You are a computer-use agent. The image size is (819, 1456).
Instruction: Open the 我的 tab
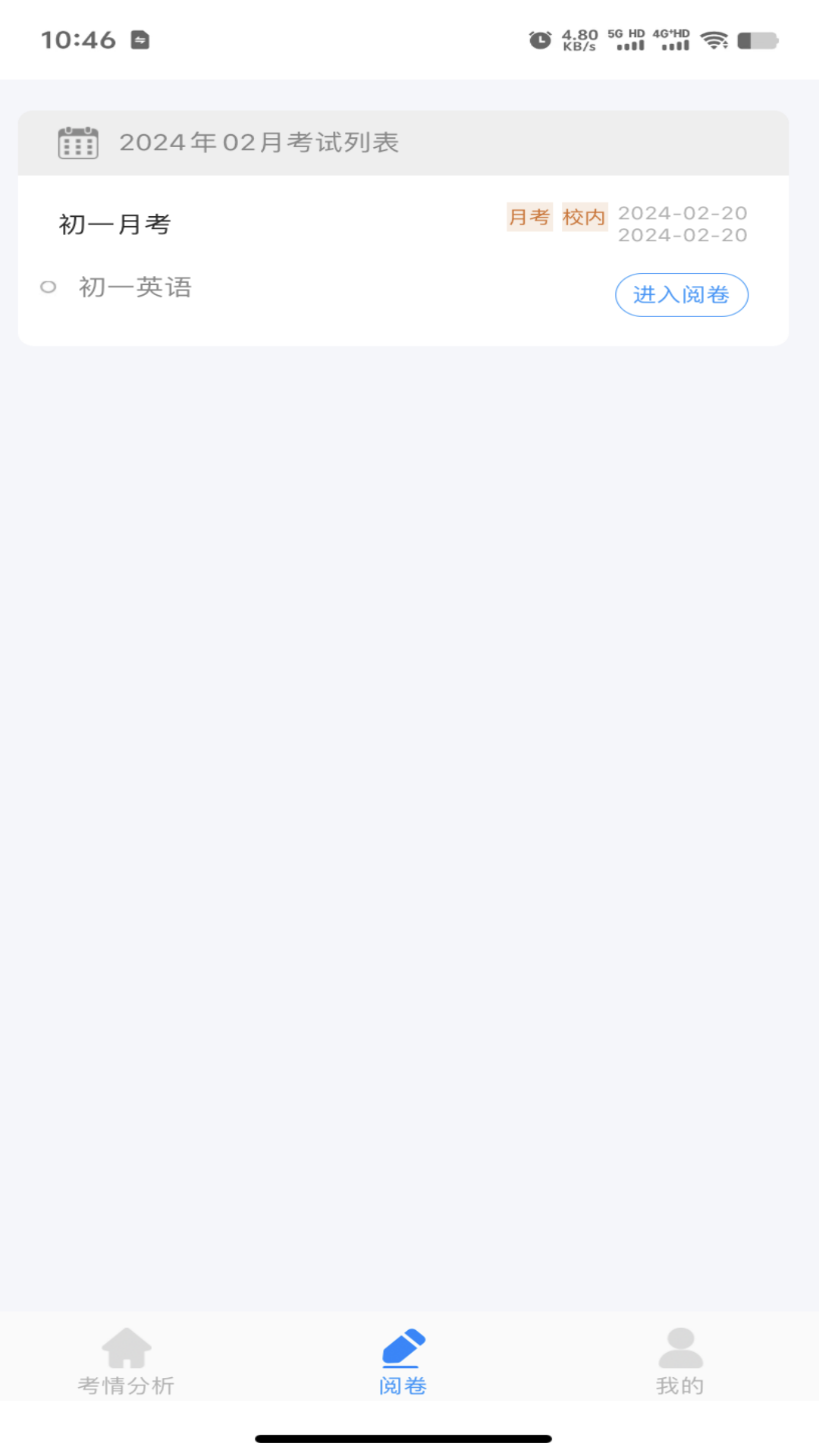(680, 1361)
